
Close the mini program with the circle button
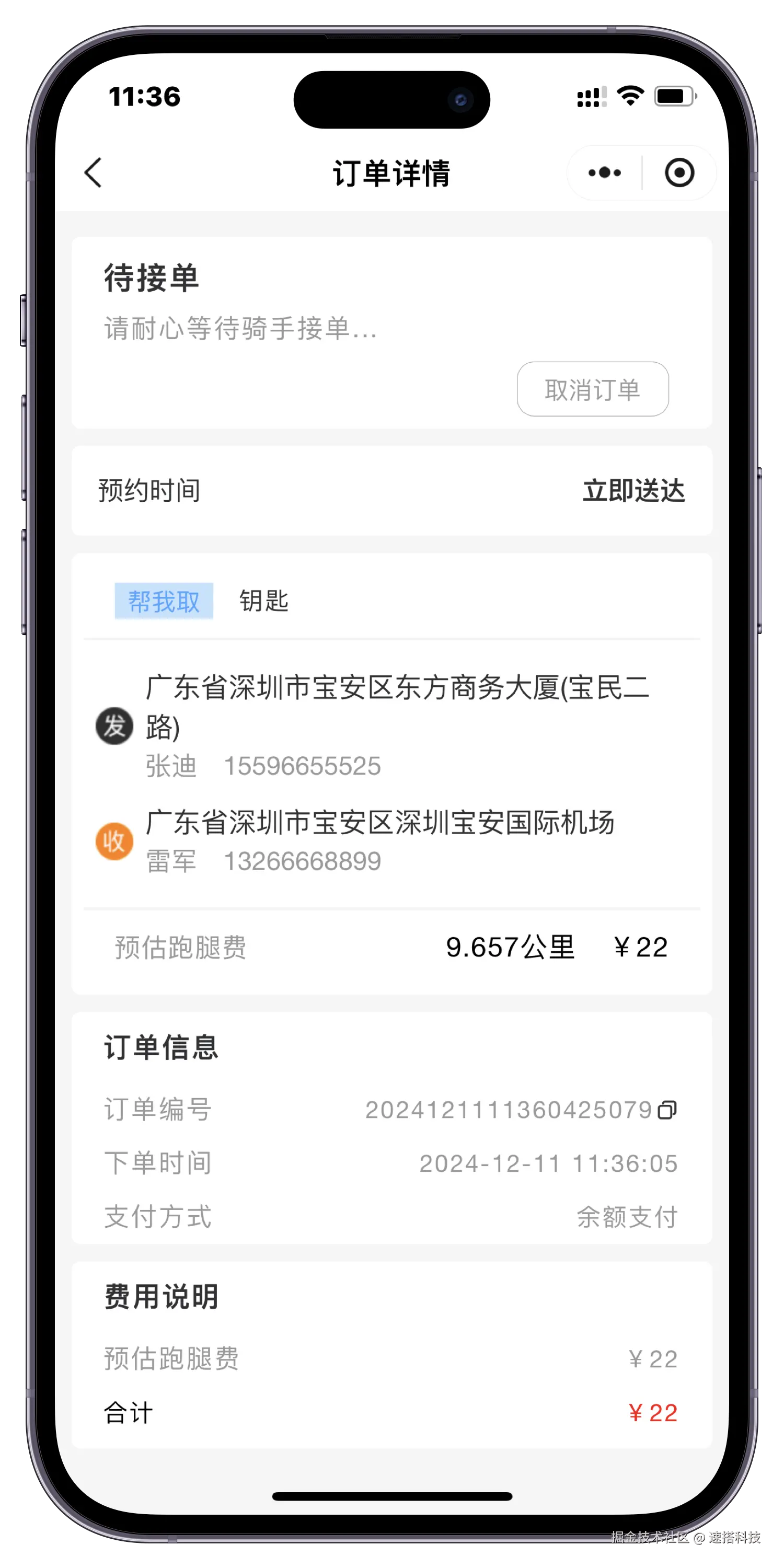[679, 173]
